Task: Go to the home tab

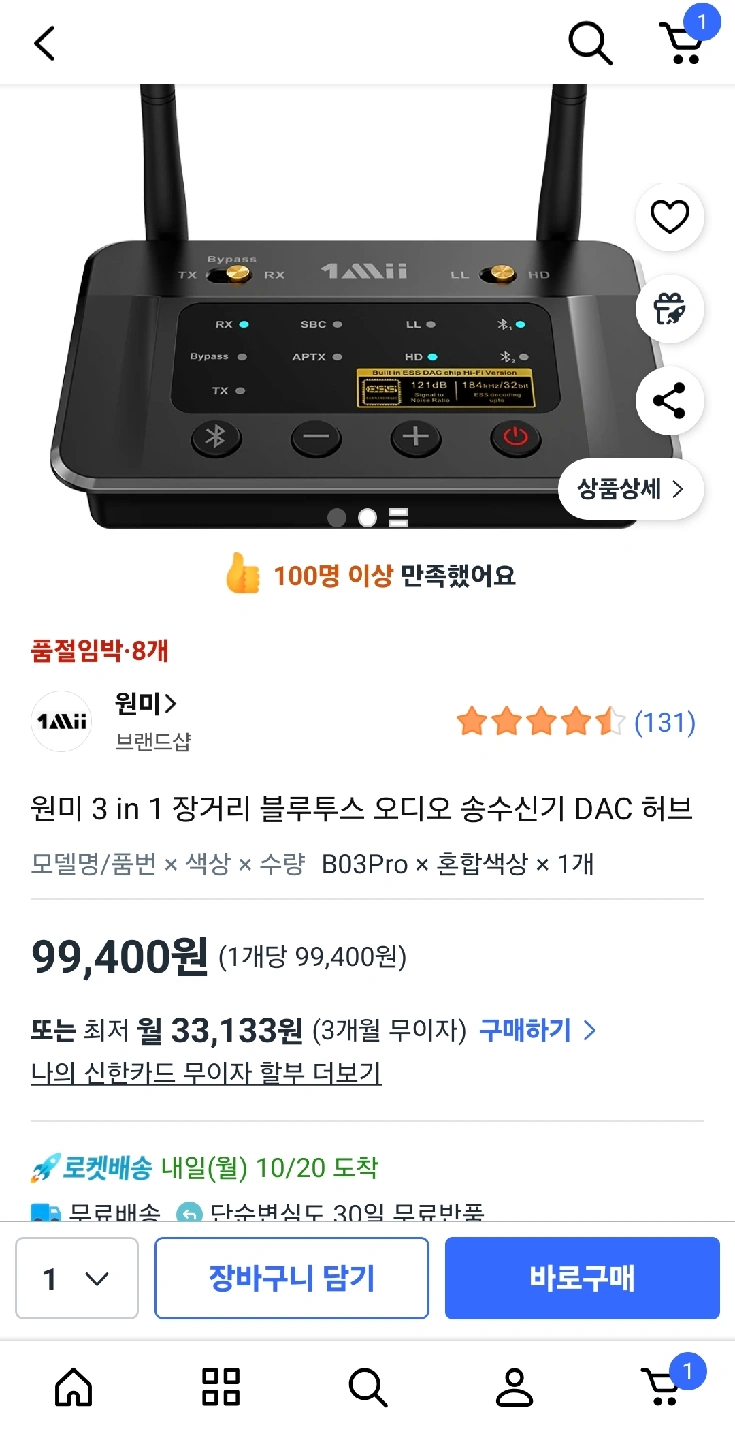Action: 74,1387
